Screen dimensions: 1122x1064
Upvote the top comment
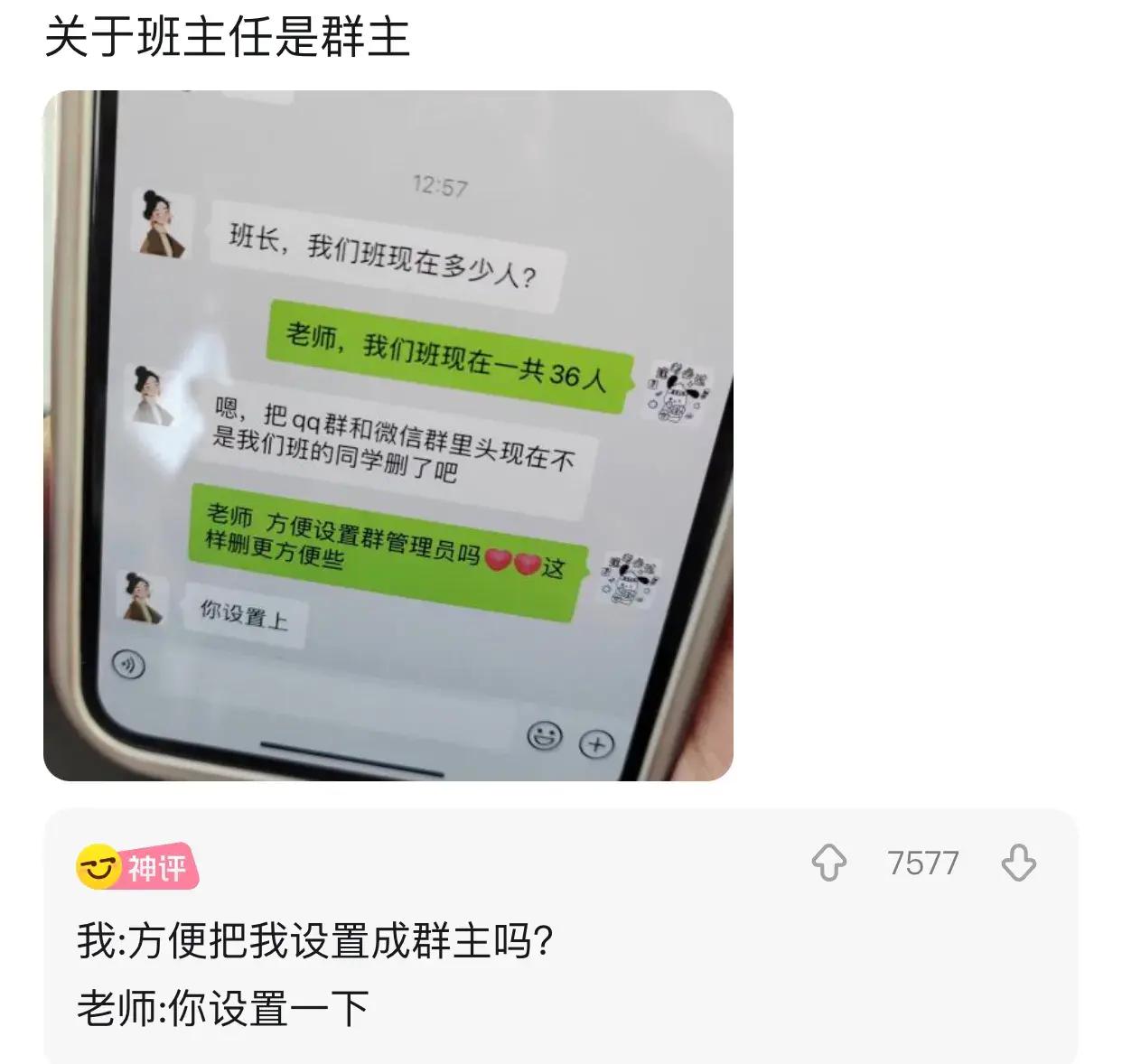tap(828, 863)
